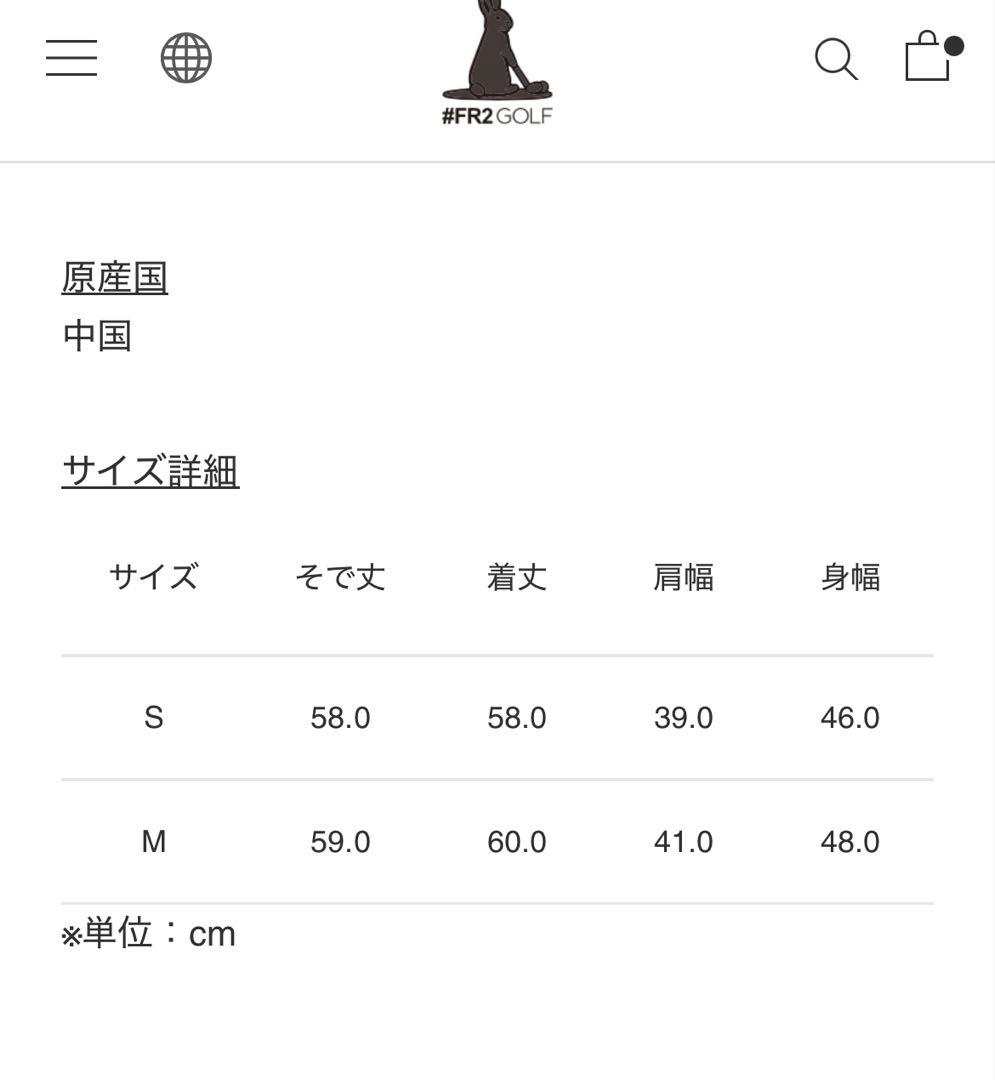Image resolution: width=995 pixels, height=1080 pixels.
Task: View the shopping bag
Action: 929,57
